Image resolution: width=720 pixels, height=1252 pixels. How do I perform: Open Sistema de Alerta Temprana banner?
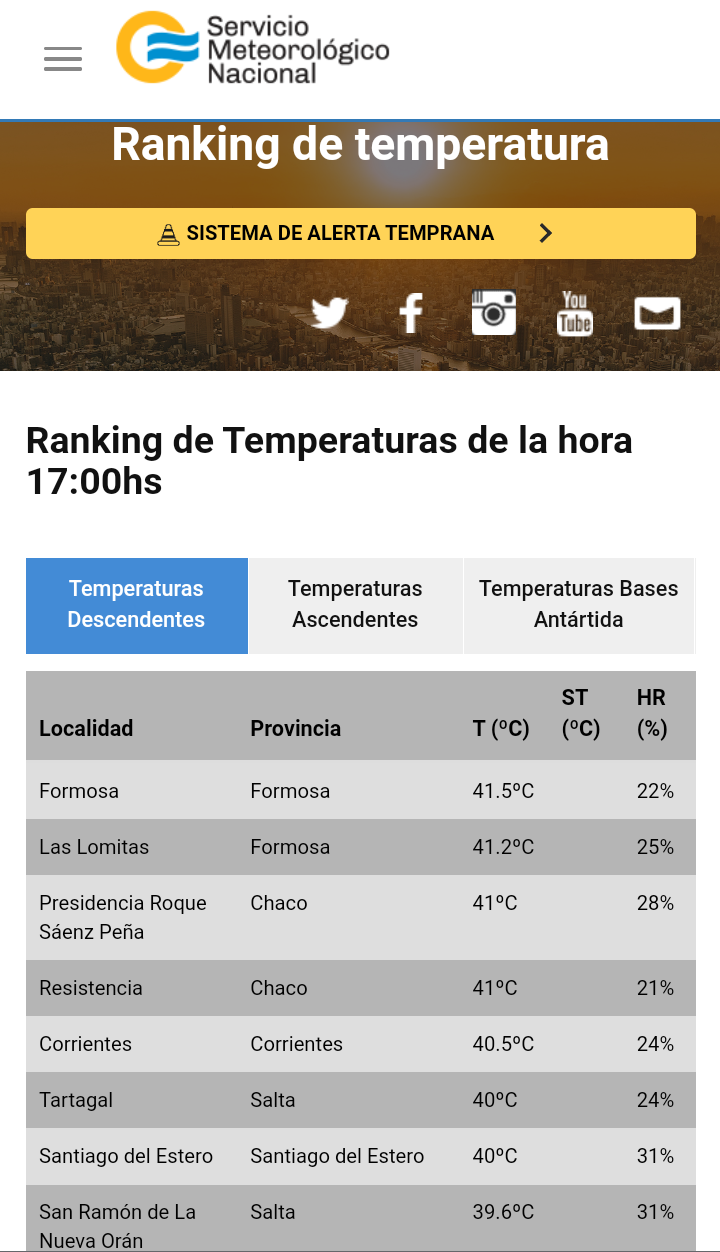[360, 233]
